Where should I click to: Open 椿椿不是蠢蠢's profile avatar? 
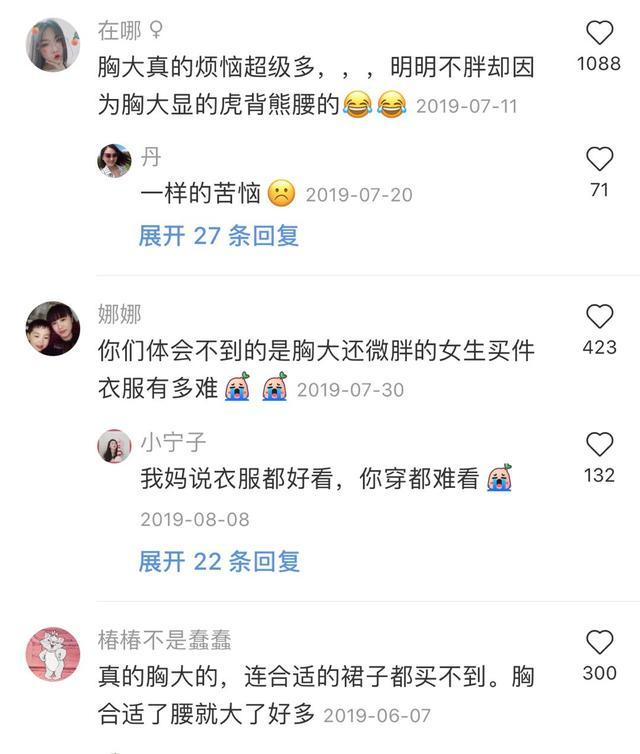(52, 654)
